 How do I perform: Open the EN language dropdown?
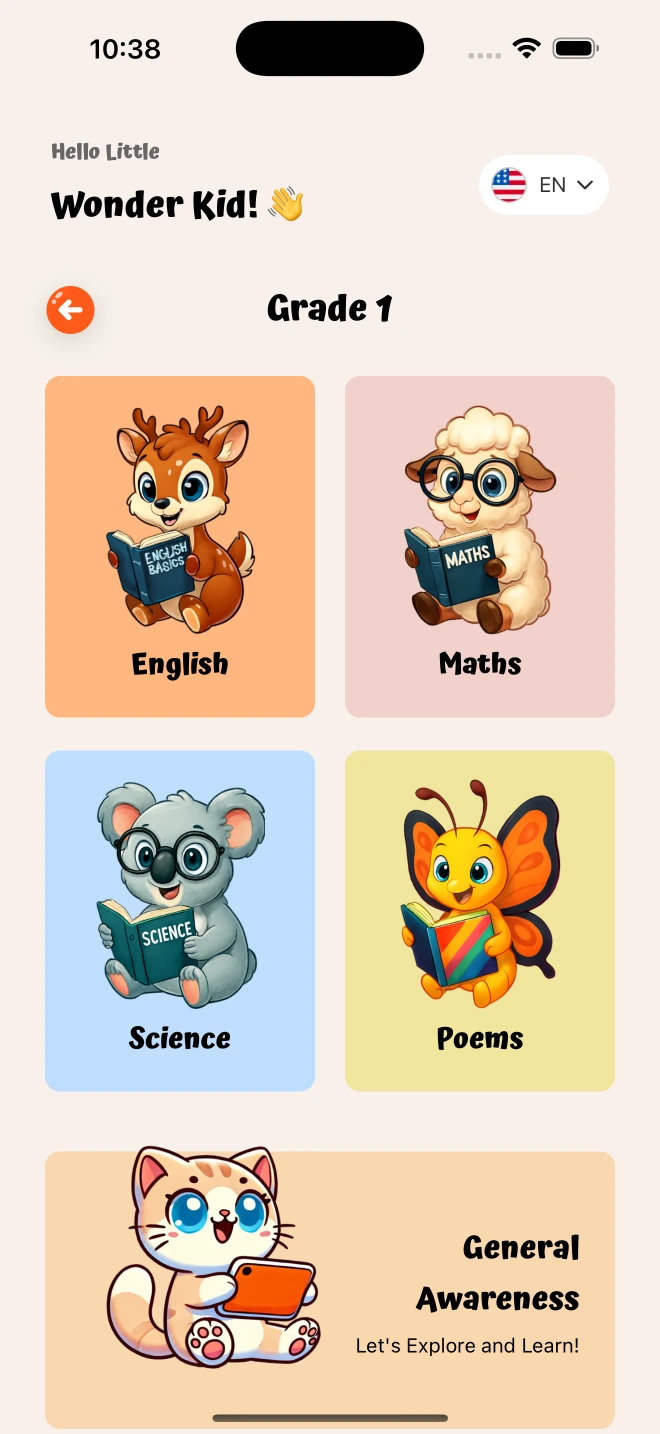click(544, 185)
